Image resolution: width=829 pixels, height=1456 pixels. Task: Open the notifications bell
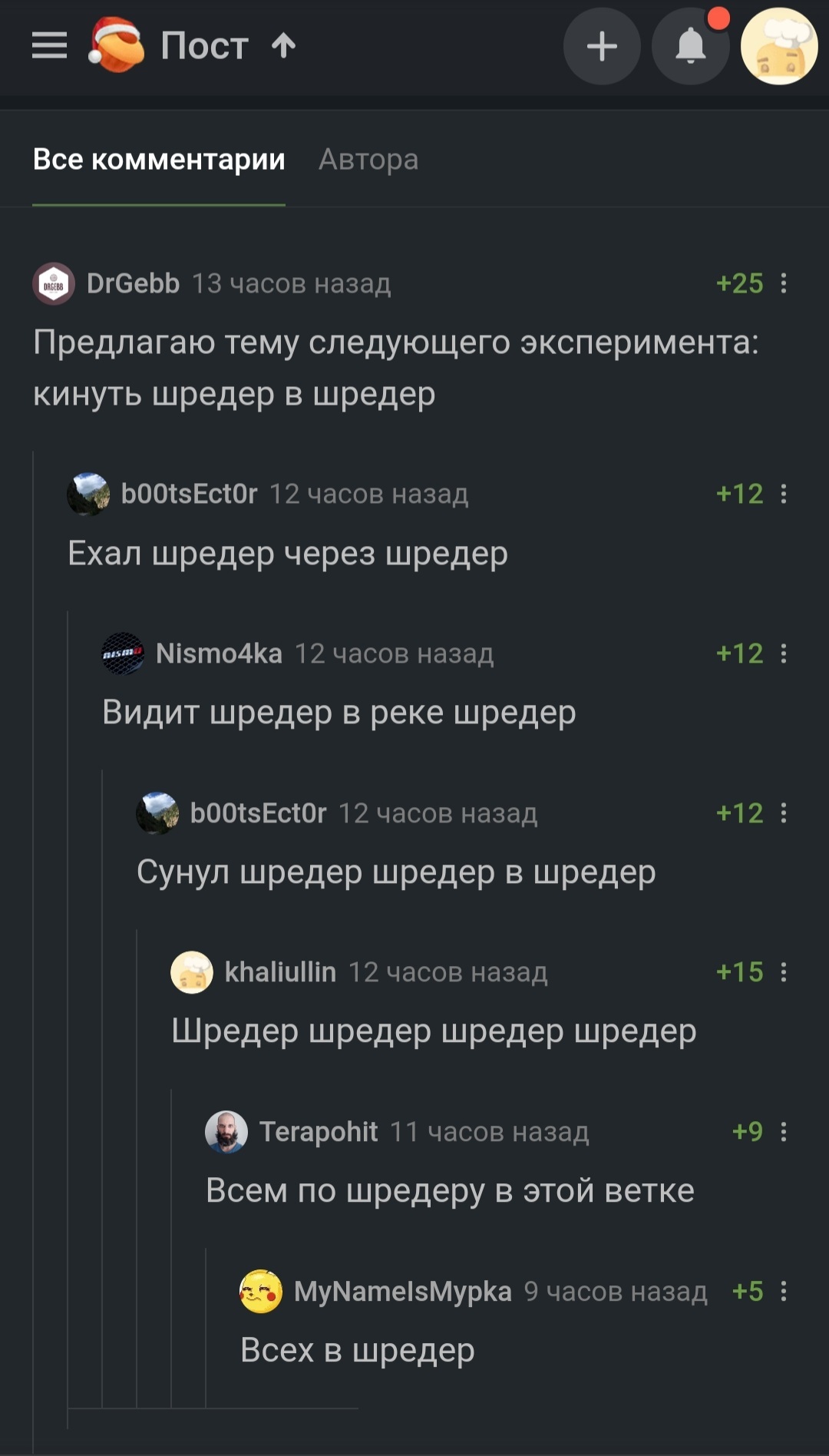coord(690,46)
